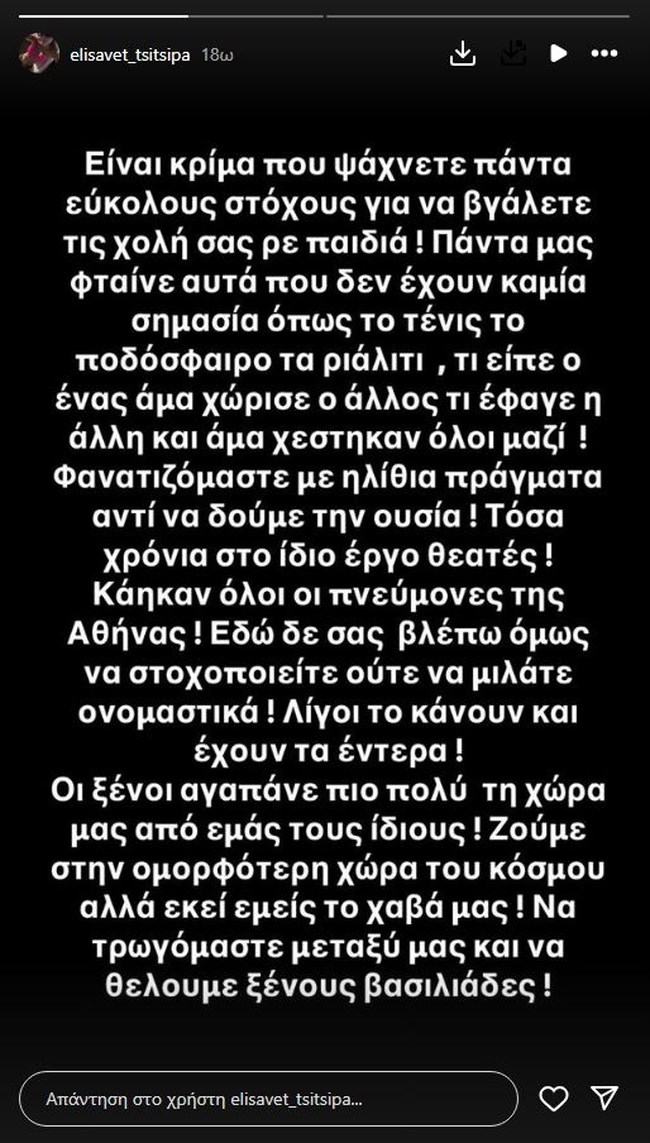
Task: Tap the second download-all icon
Action: [513, 54]
